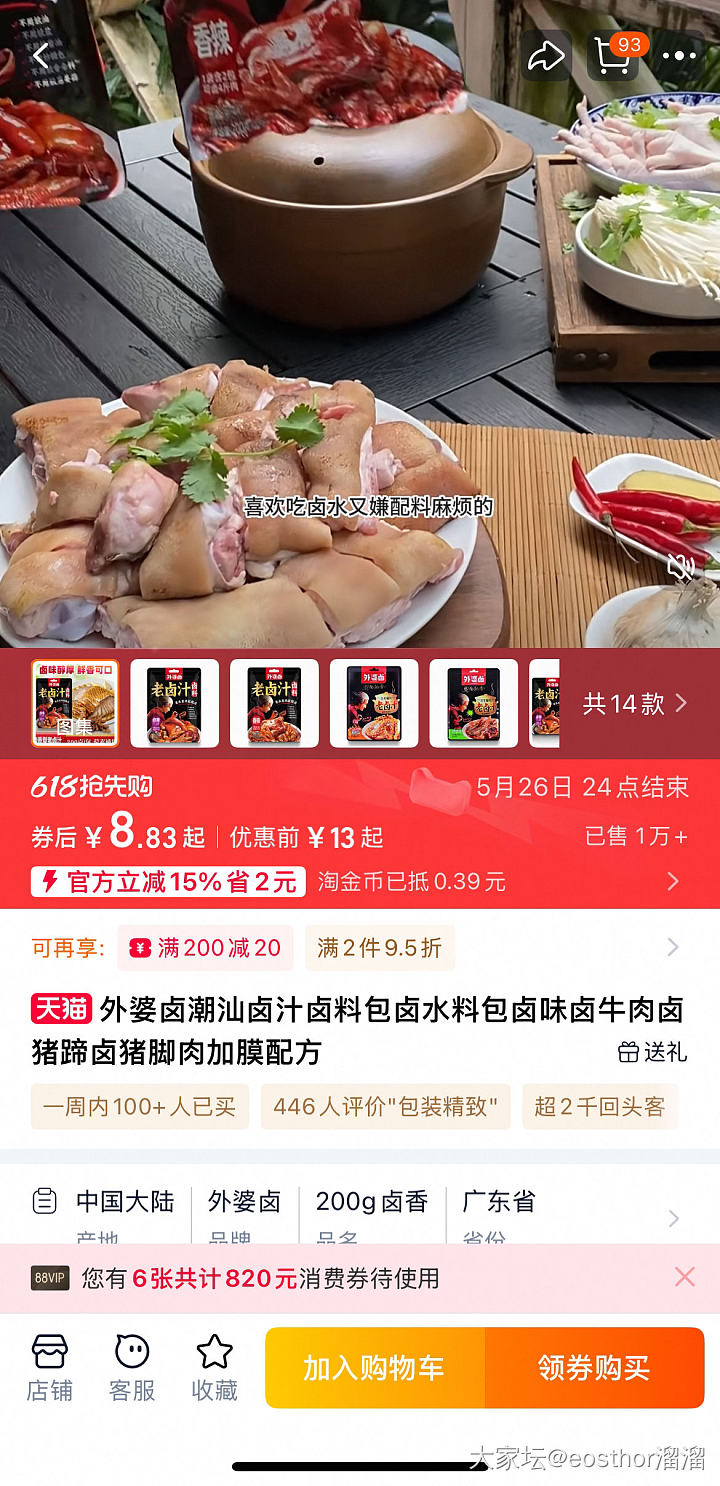View the 446人评价"包装精致" reviews
720x1486 pixels.
click(385, 1107)
